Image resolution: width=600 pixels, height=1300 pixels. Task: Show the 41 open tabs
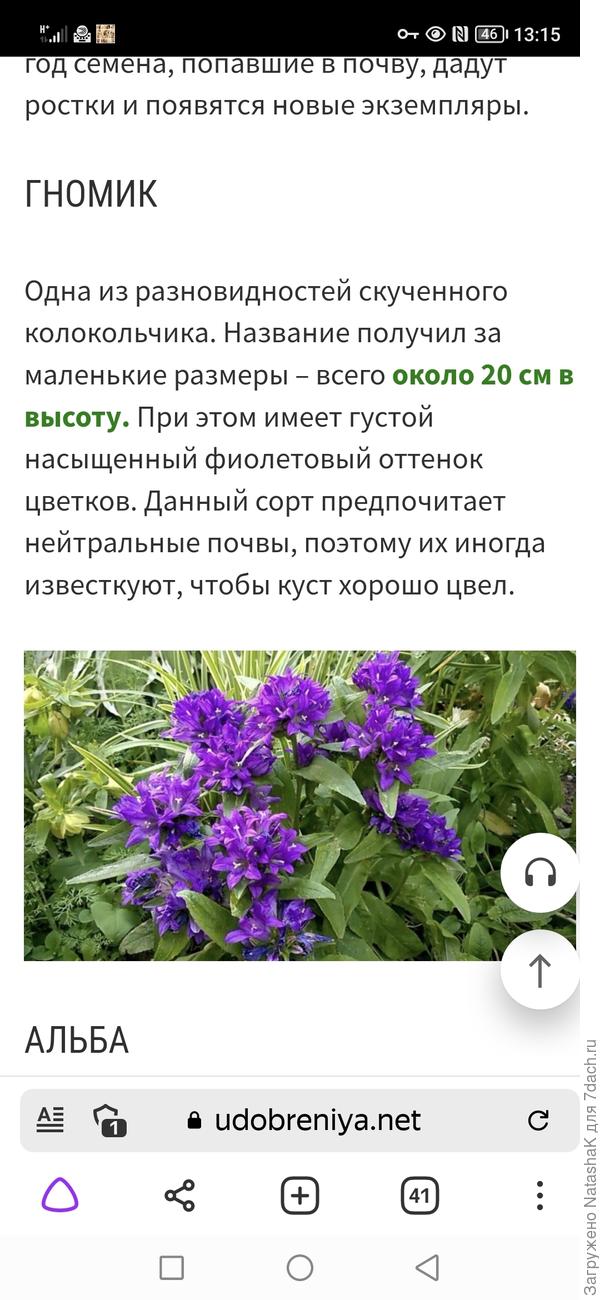pyautogui.click(x=419, y=1195)
